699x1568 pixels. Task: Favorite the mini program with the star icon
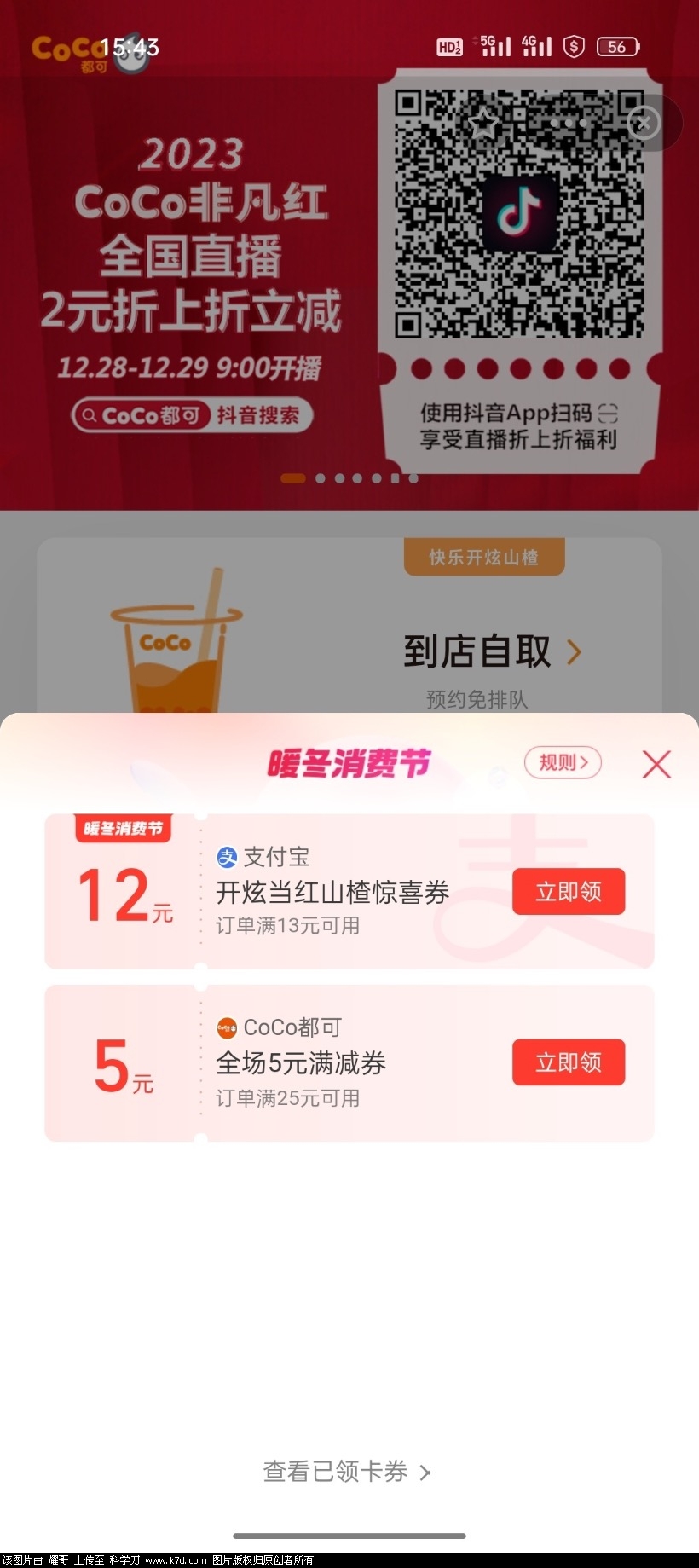pyautogui.click(x=485, y=124)
